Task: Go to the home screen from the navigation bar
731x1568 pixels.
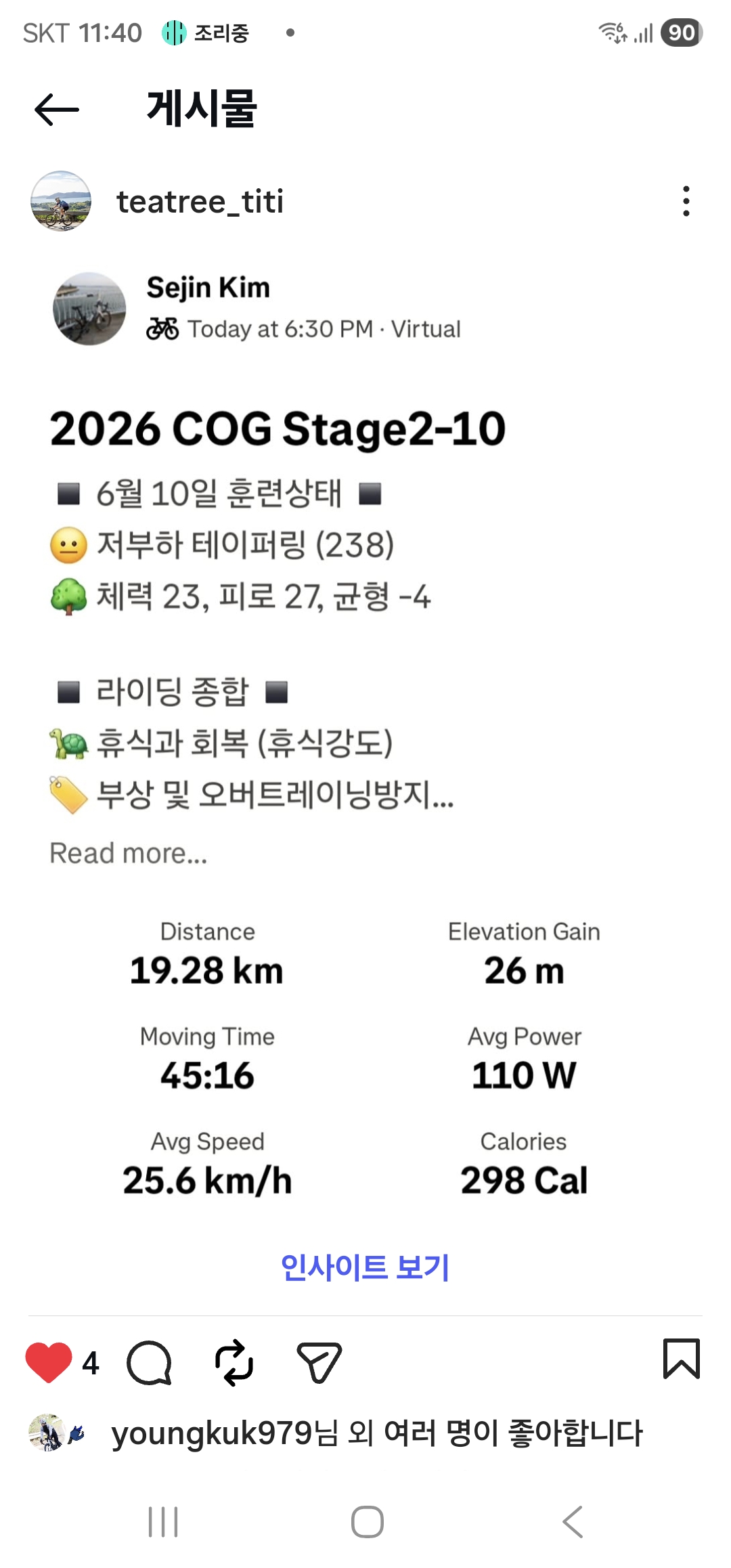Action: click(368, 1522)
